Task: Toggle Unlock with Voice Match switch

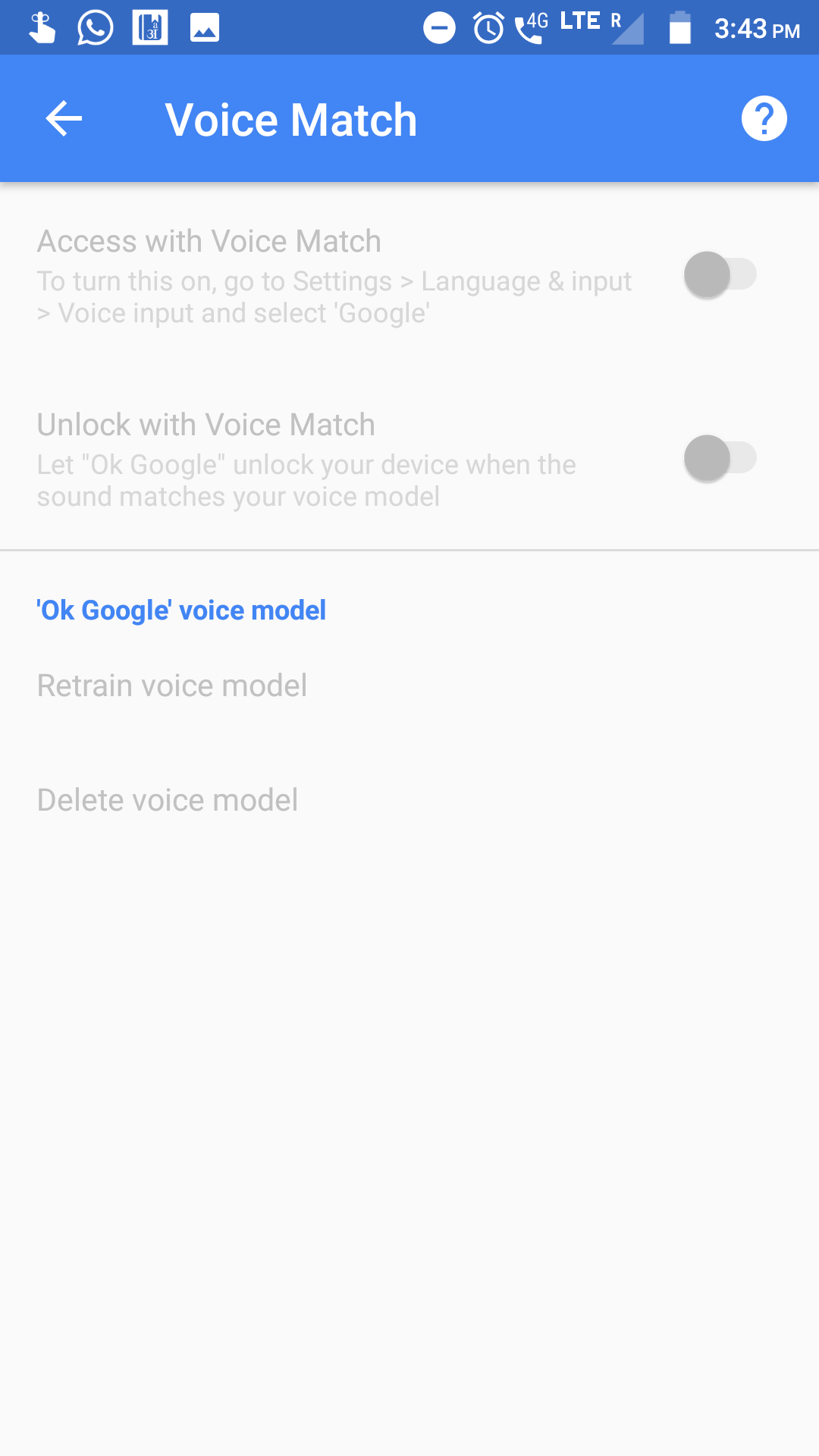Action: (x=720, y=458)
